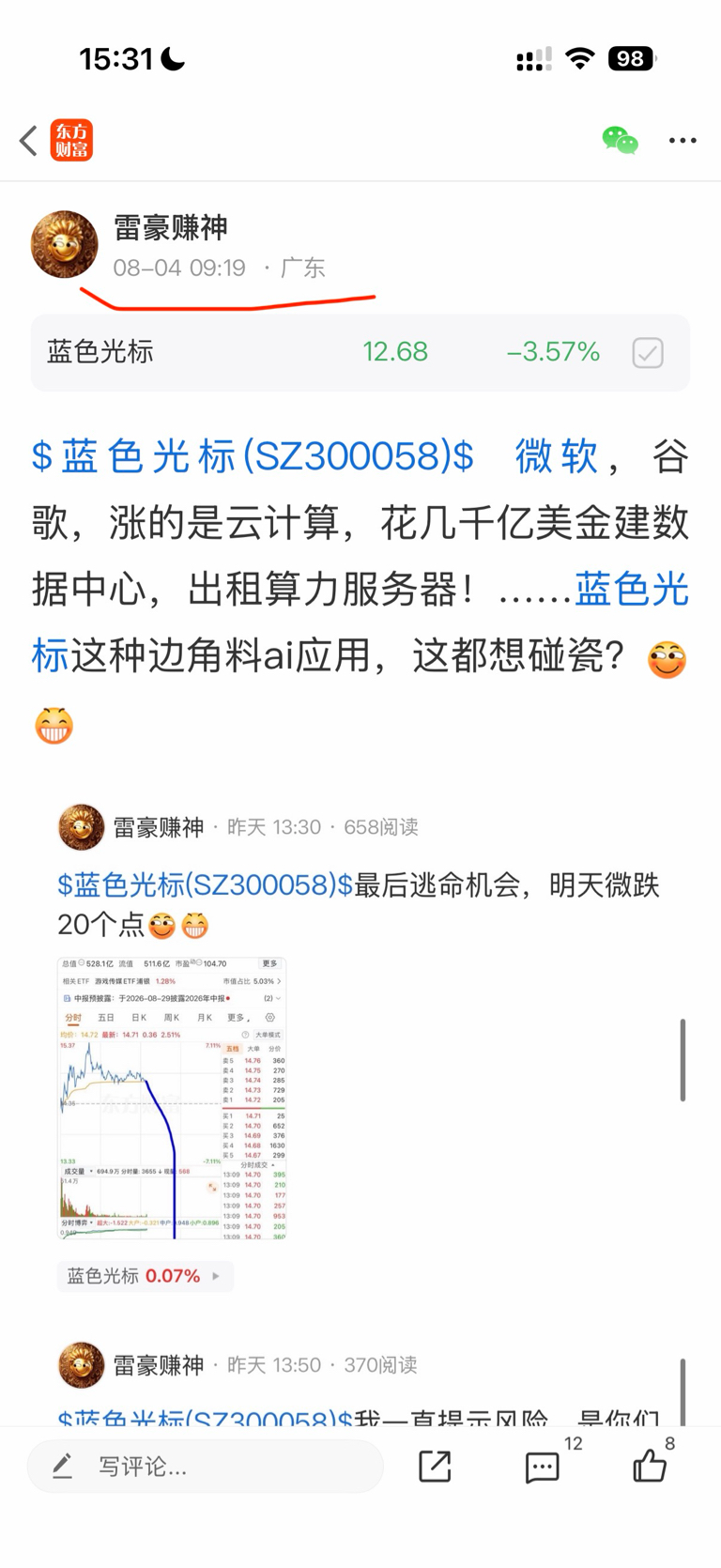The width and height of the screenshot is (721, 1568).
Task: View the 12 comments
Action: pyautogui.click(x=543, y=1467)
